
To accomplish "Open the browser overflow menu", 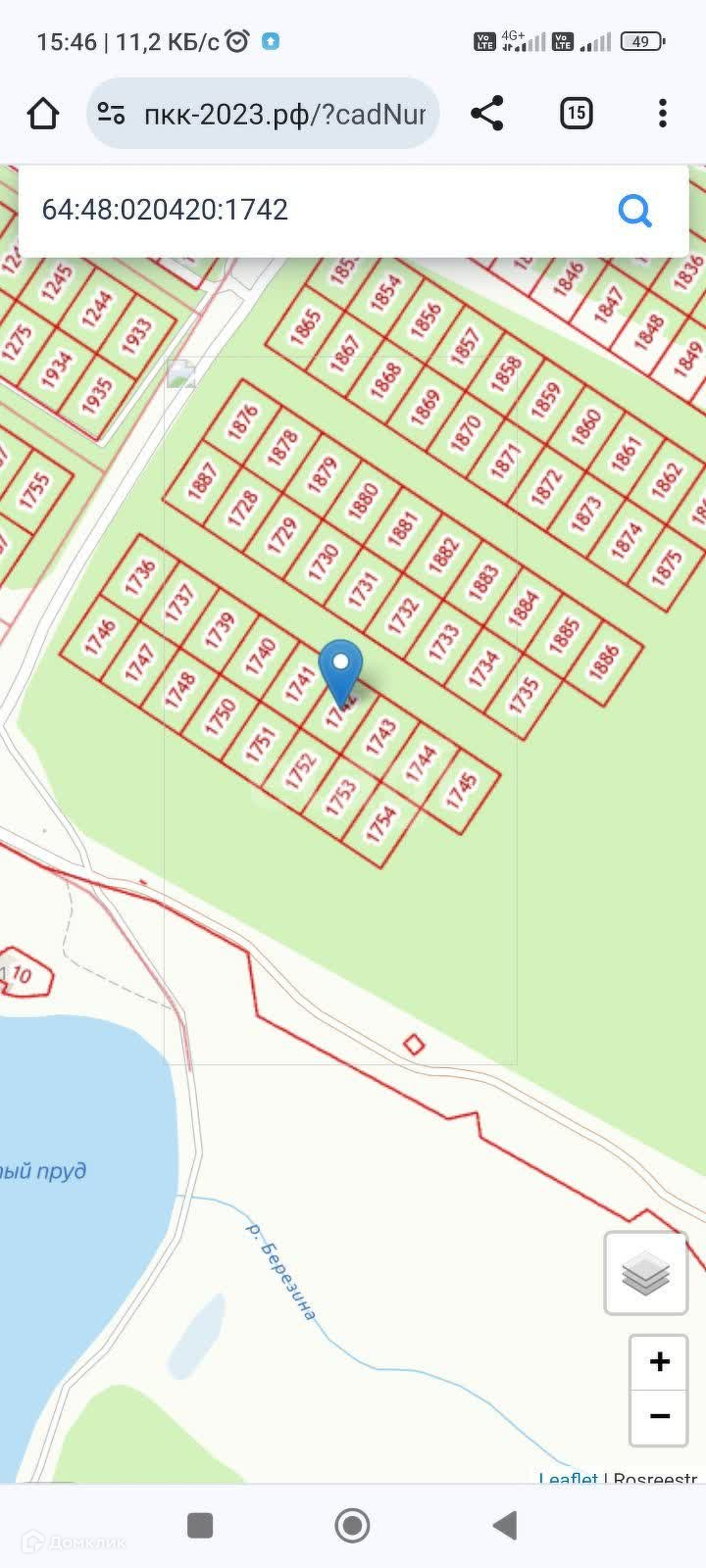I will coord(663,114).
